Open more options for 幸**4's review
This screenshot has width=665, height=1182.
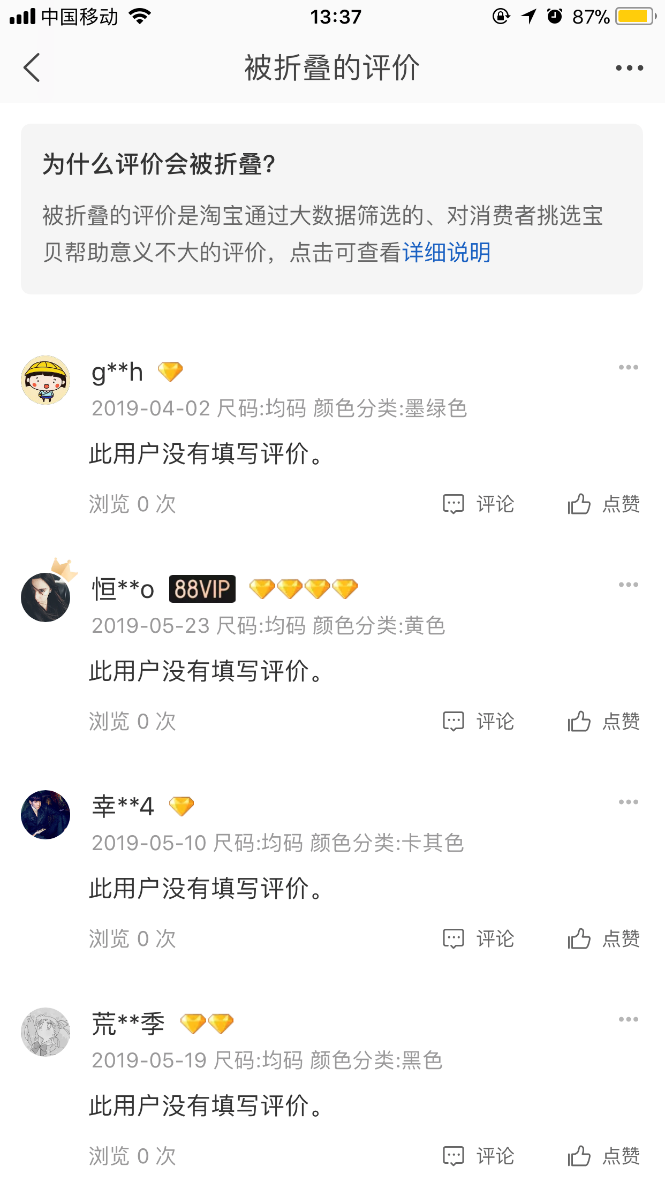[628, 802]
